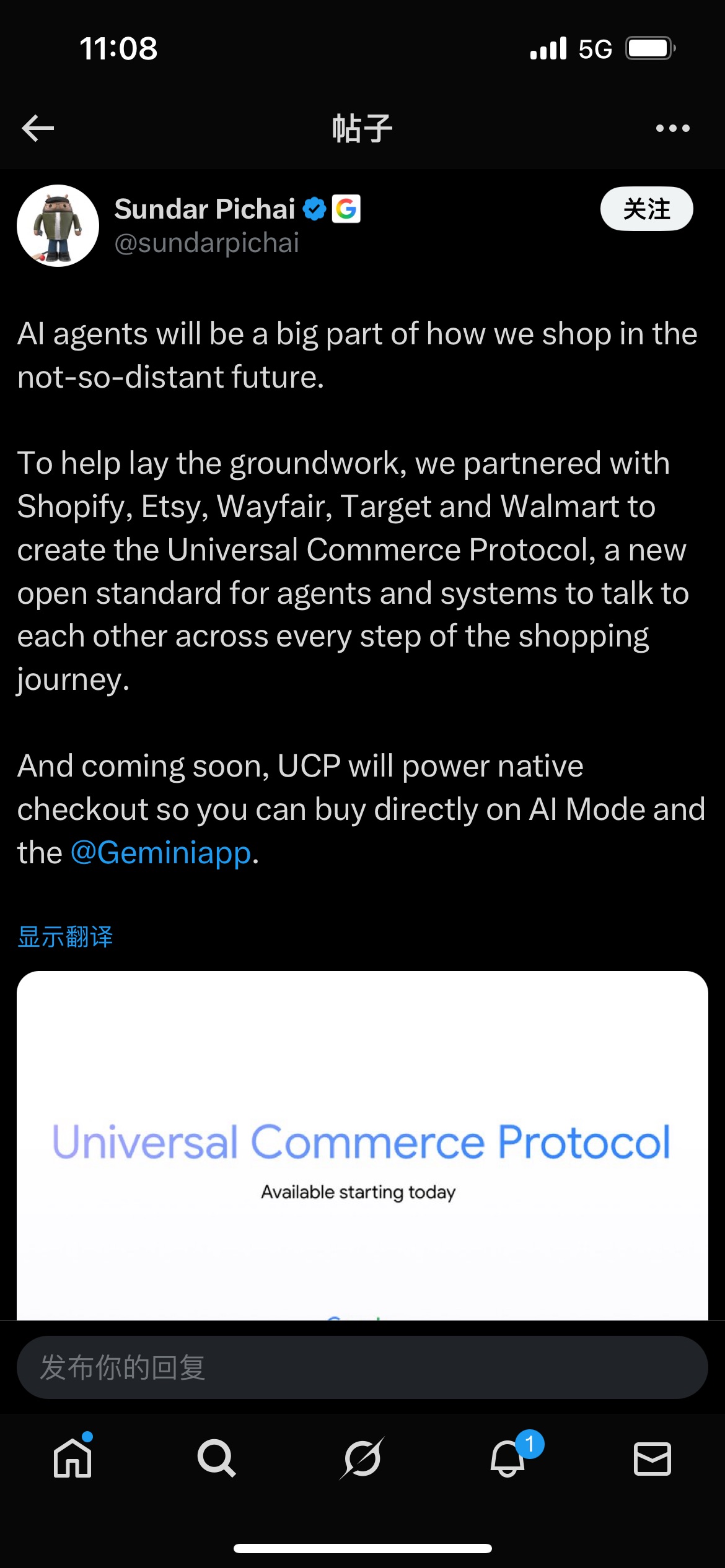Show translation via 显示翻译
The image size is (725, 1568).
coord(66,936)
